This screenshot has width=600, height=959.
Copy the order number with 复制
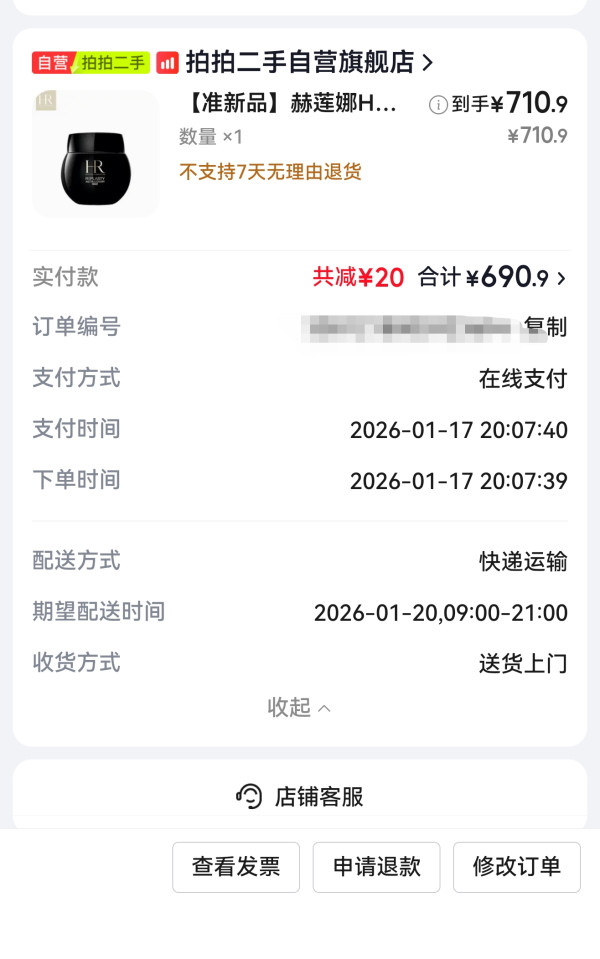[545, 327]
